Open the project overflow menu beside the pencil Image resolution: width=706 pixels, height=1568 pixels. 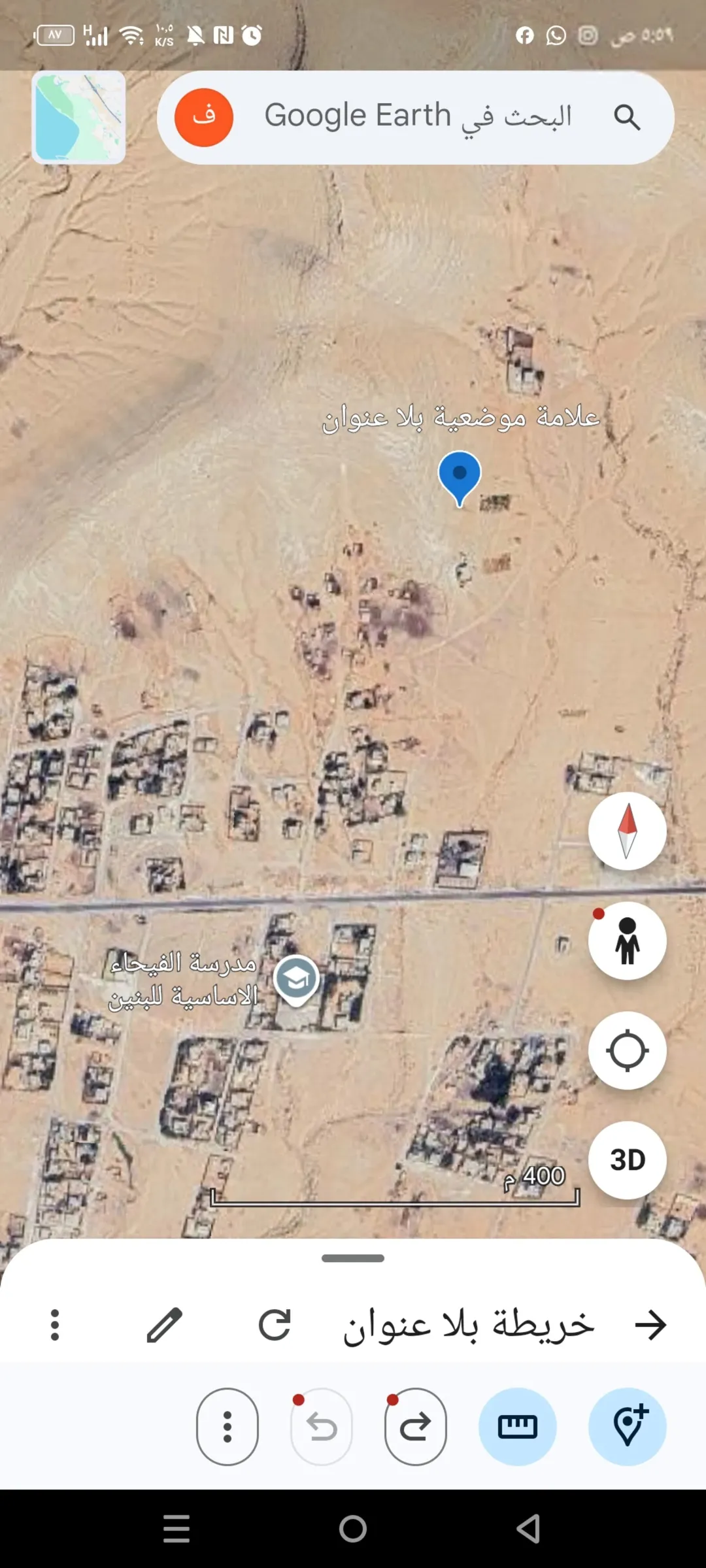click(x=55, y=1326)
